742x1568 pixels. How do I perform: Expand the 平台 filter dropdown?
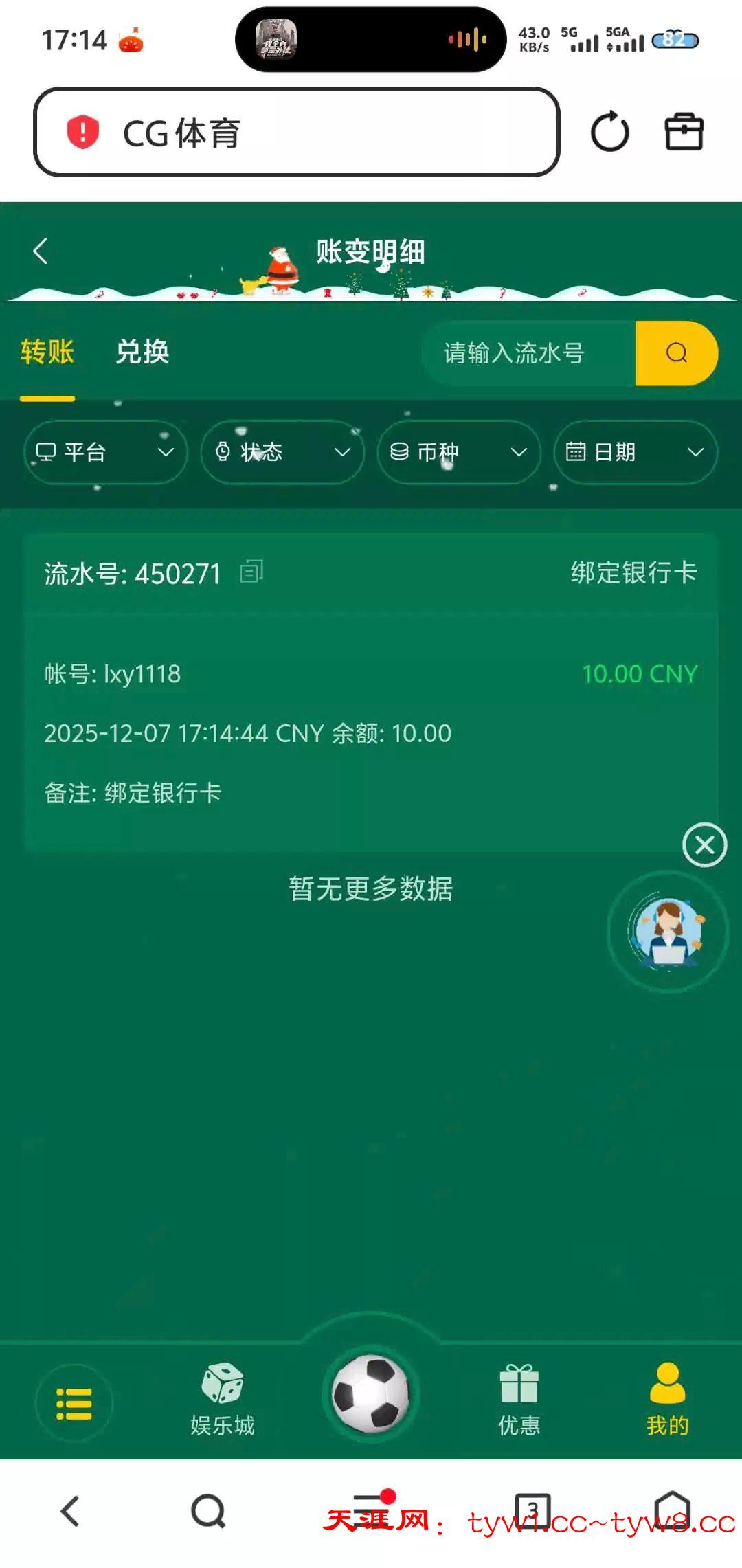coord(105,452)
